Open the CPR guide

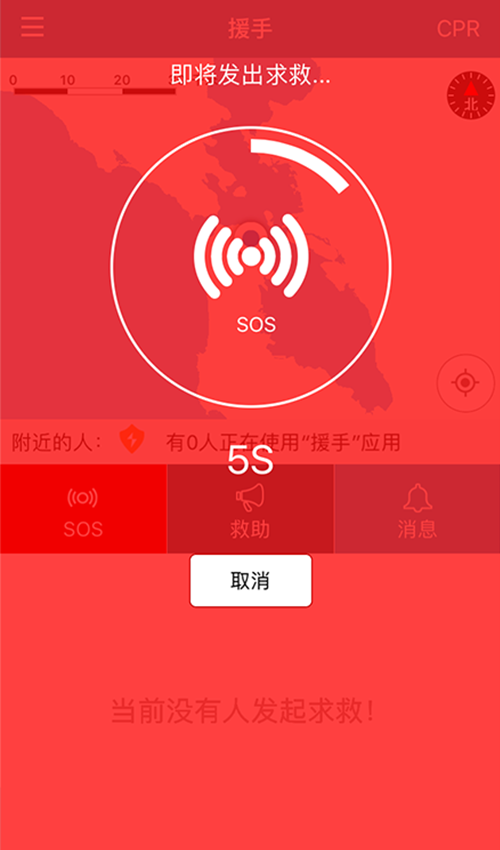pyautogui.click(x=458, y=29)
